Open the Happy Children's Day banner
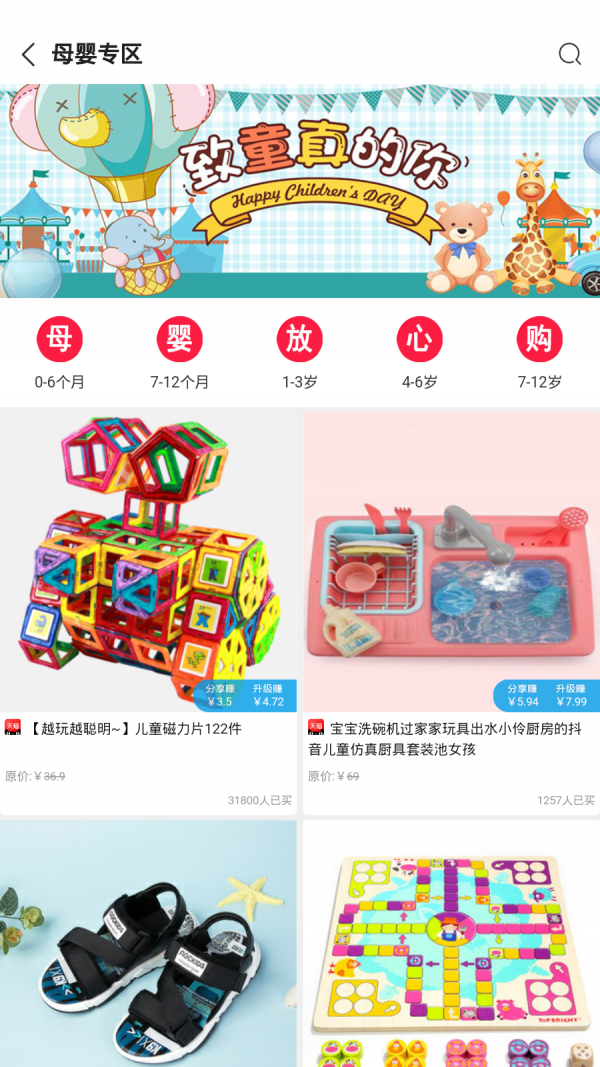600x1067 pixels. 300,191
